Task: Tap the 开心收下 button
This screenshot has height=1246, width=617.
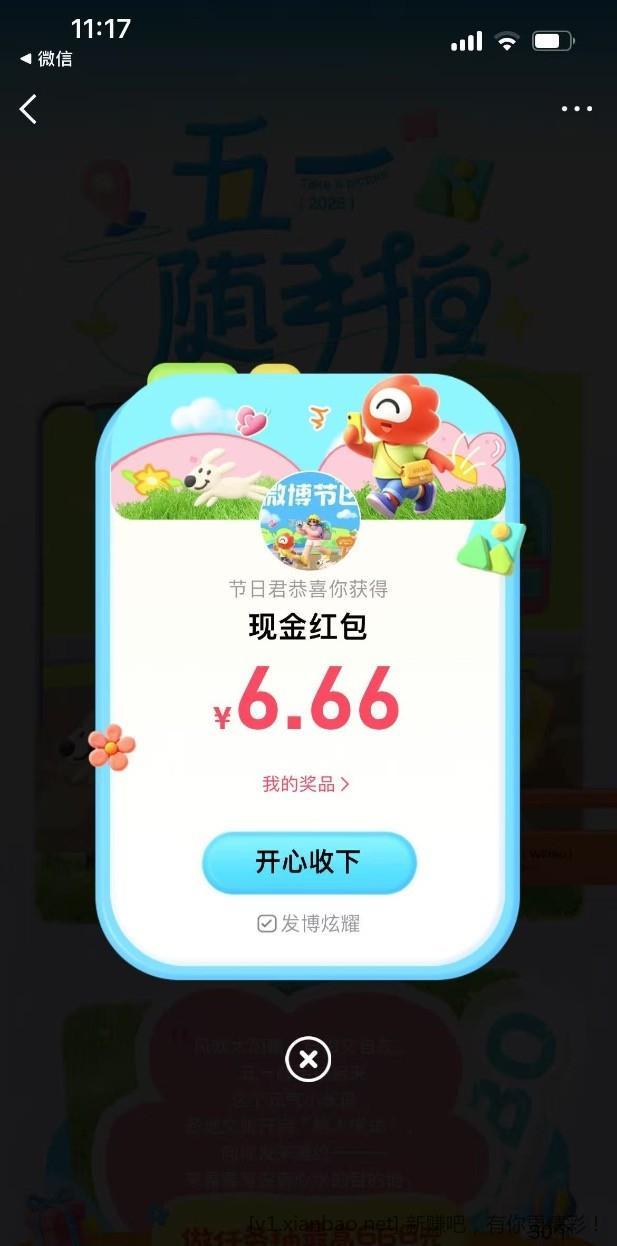Action: (308, 862)
